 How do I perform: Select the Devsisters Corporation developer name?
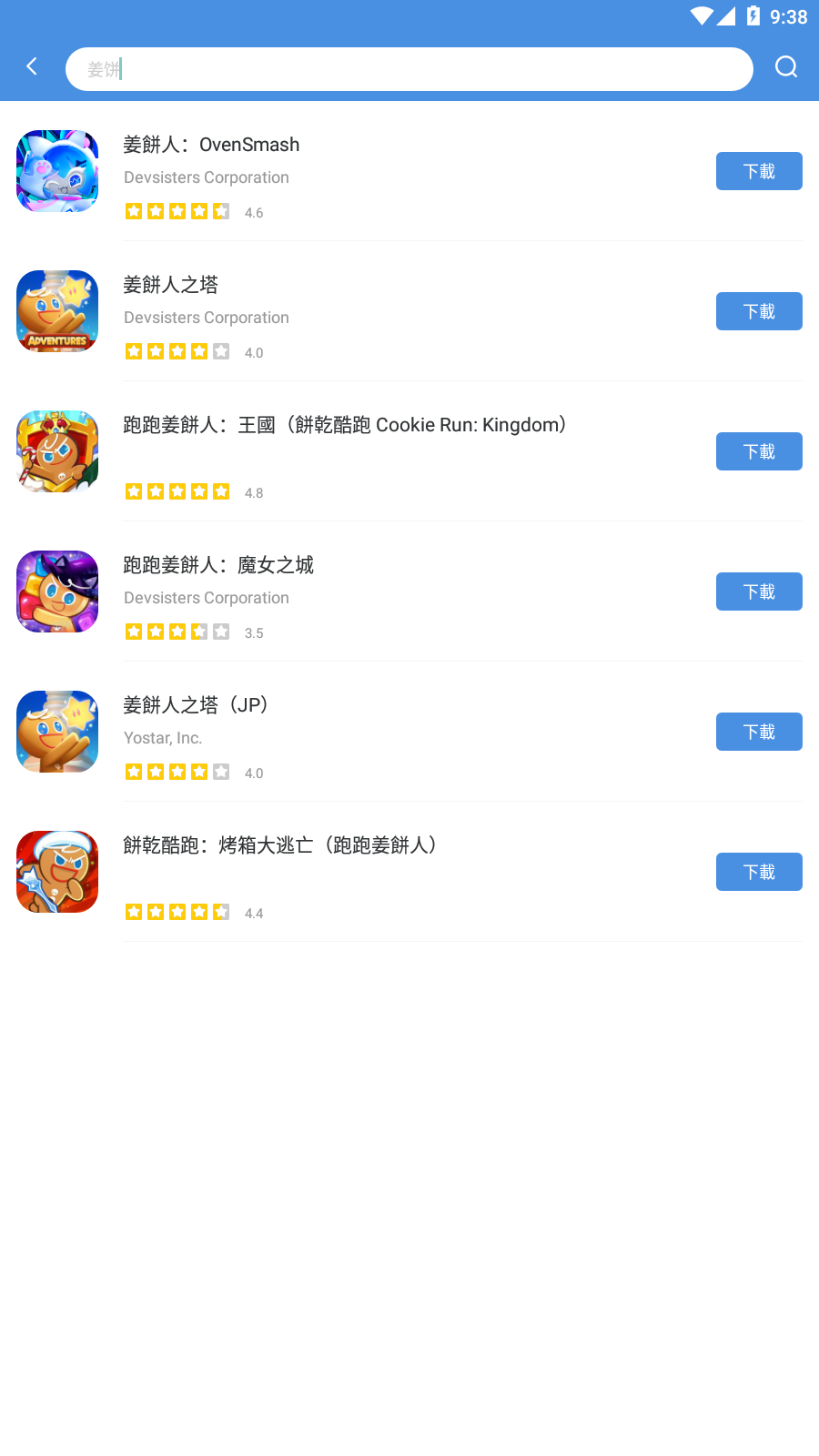tap(206, 177)
